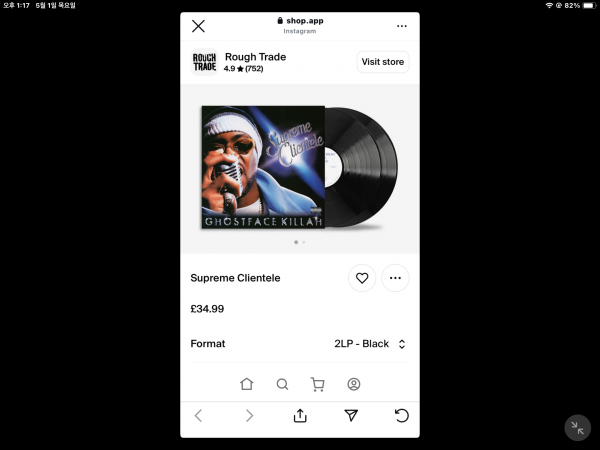
Task: Go forward to next web page
Action: (249, 416)
